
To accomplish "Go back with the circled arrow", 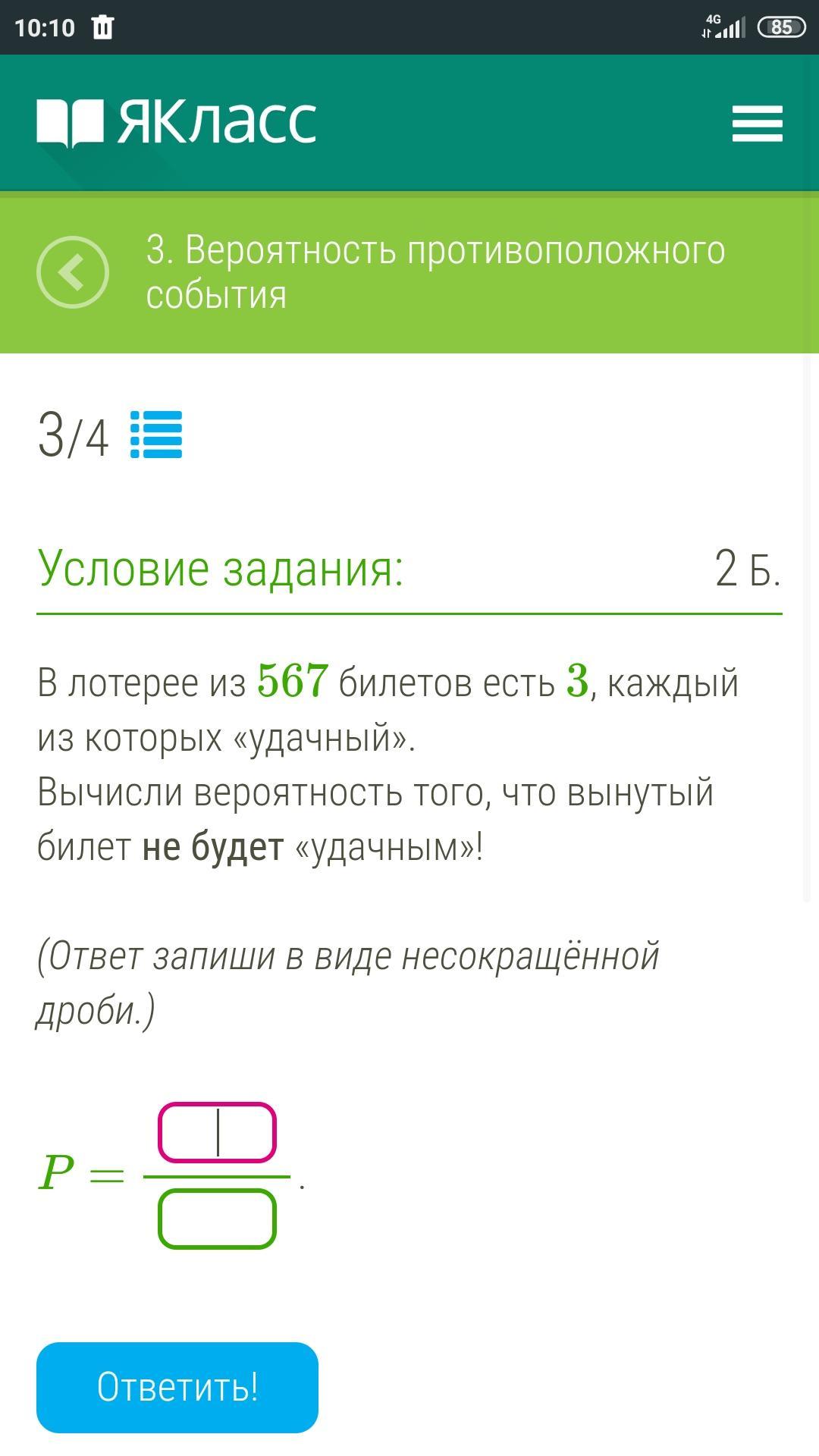I will tap(73, 272).
